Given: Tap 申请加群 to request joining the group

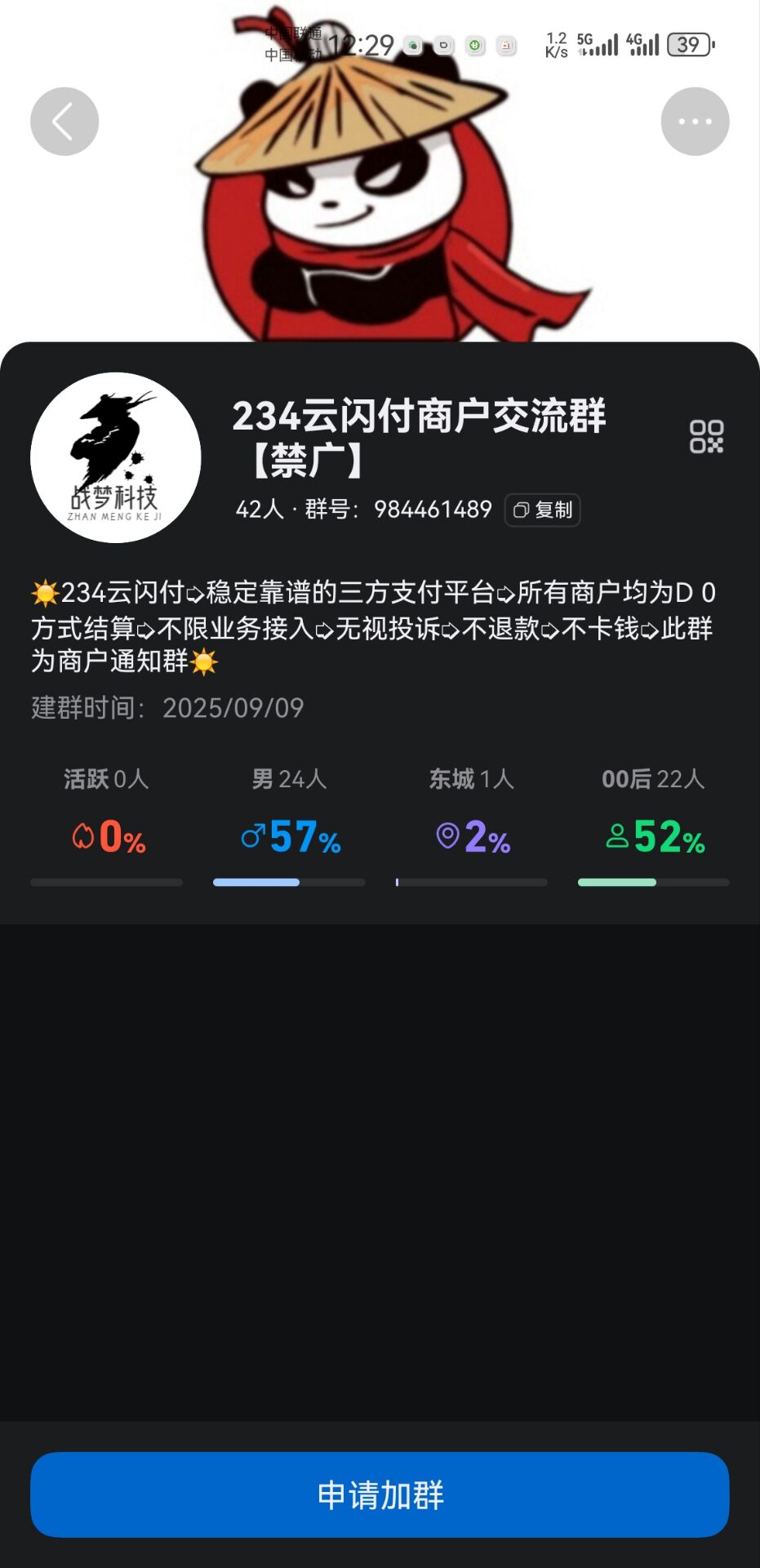Looking at the screenshot, I should coord(380,1494).
